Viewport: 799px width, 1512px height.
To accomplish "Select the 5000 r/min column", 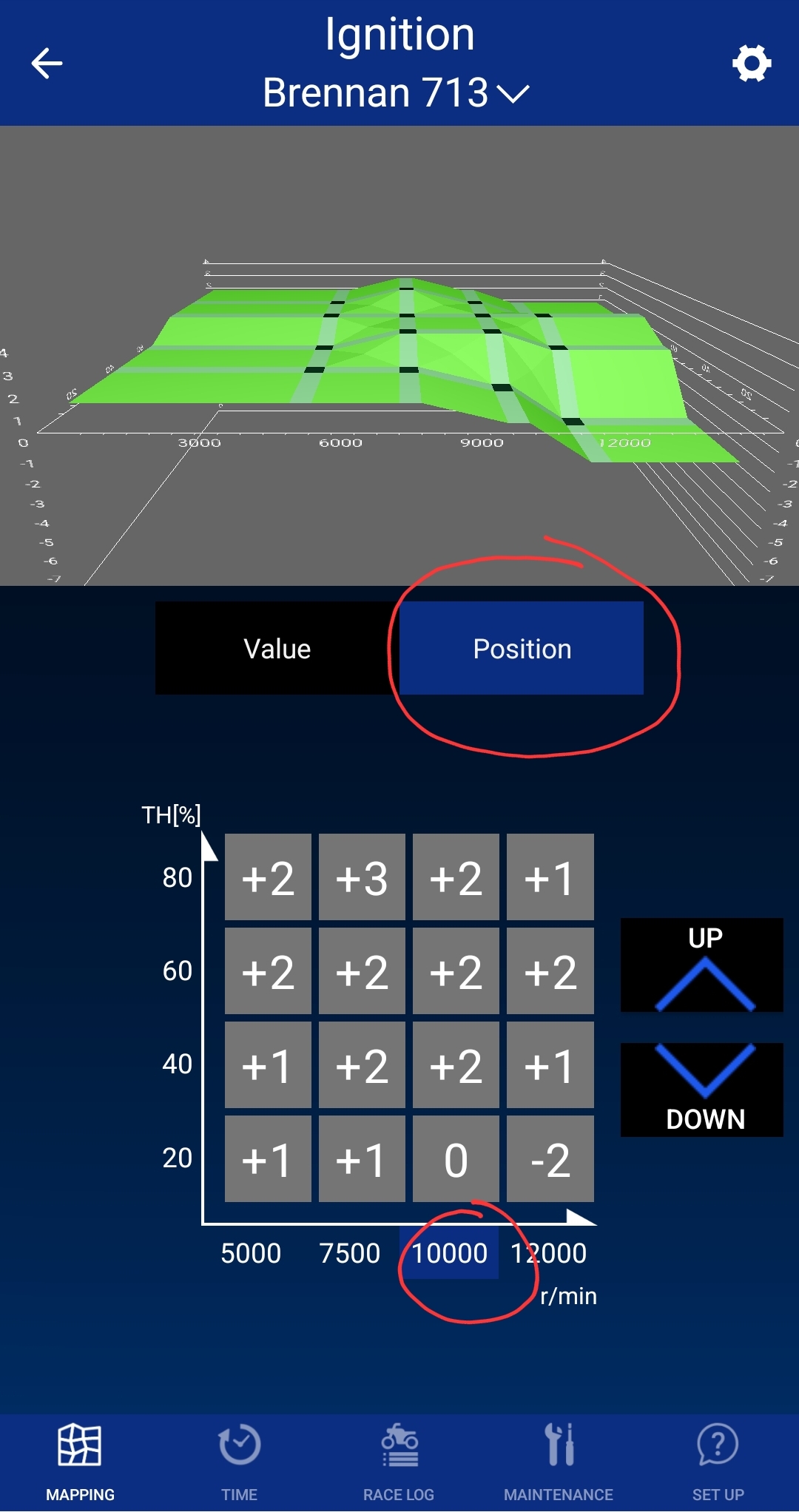I will point(251,1253).
